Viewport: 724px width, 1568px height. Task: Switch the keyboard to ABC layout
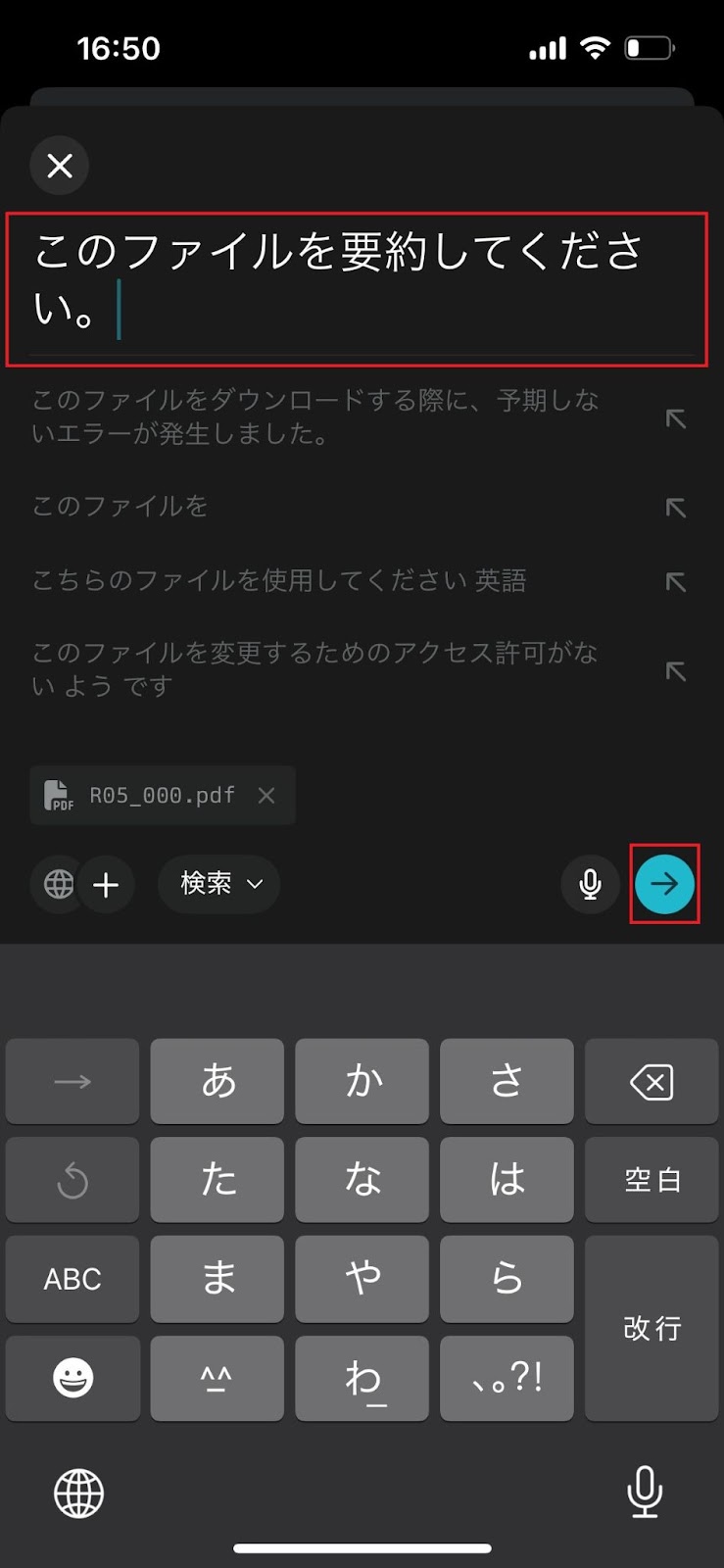(x=72, y=1279)
